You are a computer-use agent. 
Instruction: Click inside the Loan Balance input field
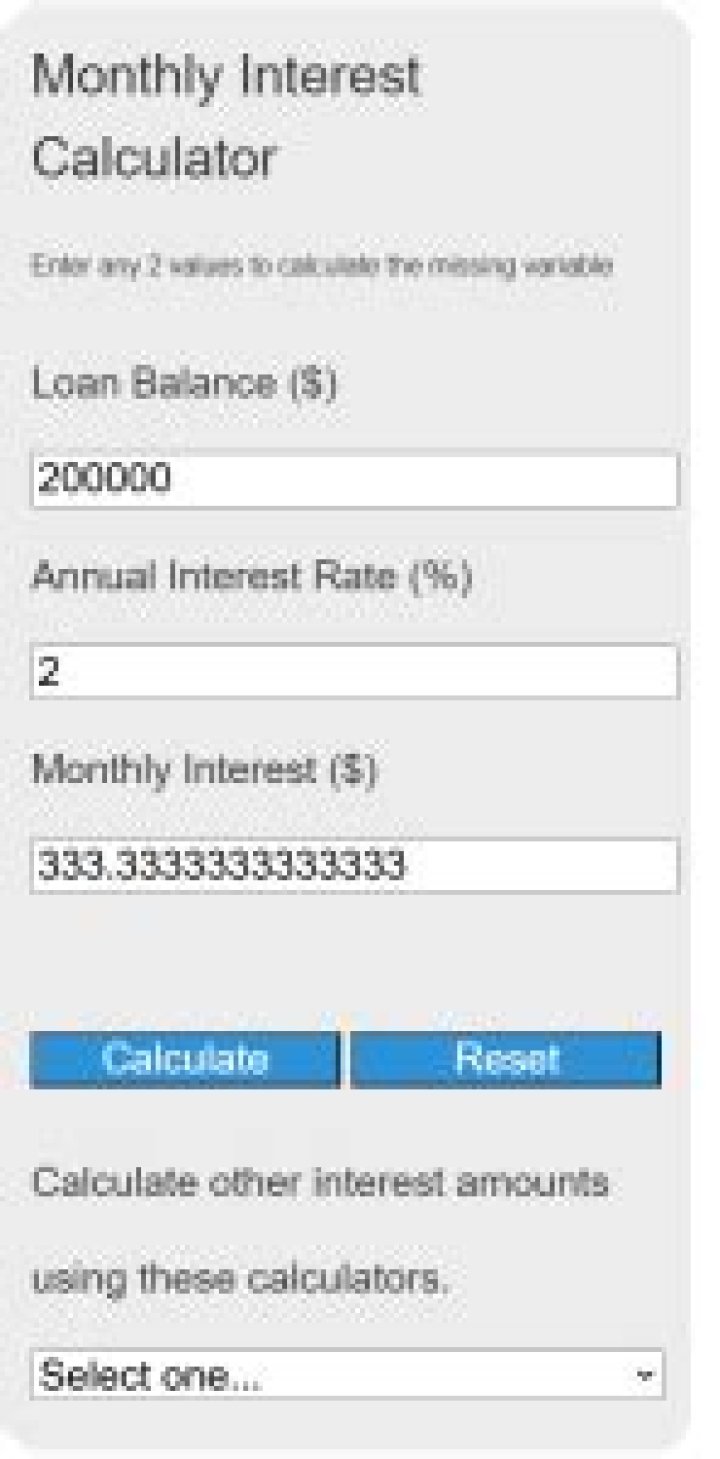coord(350,478)
